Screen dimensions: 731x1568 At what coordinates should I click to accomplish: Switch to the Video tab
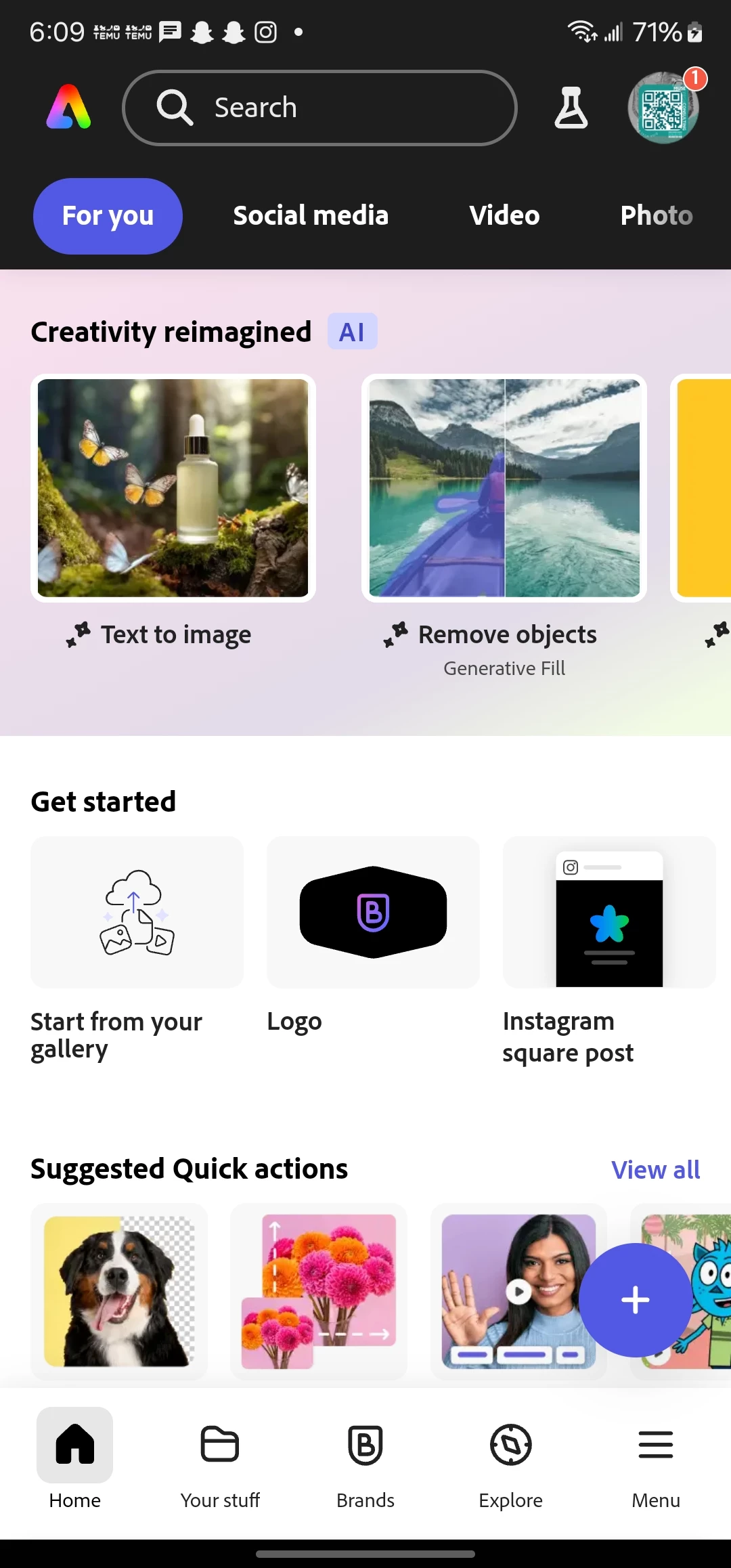click(504, 215)
